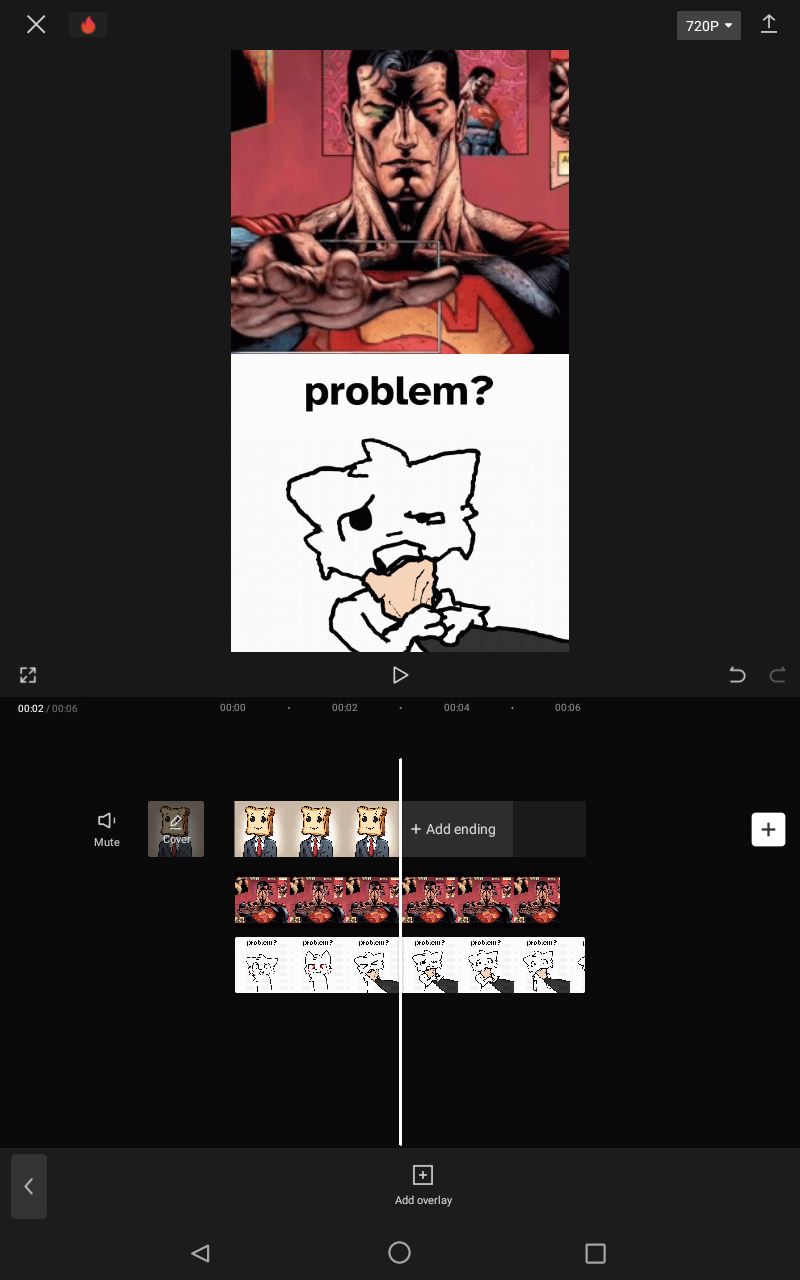Screen dimensions: 800x1280
Task: Go to the home screen
Action: point(399,1253)
